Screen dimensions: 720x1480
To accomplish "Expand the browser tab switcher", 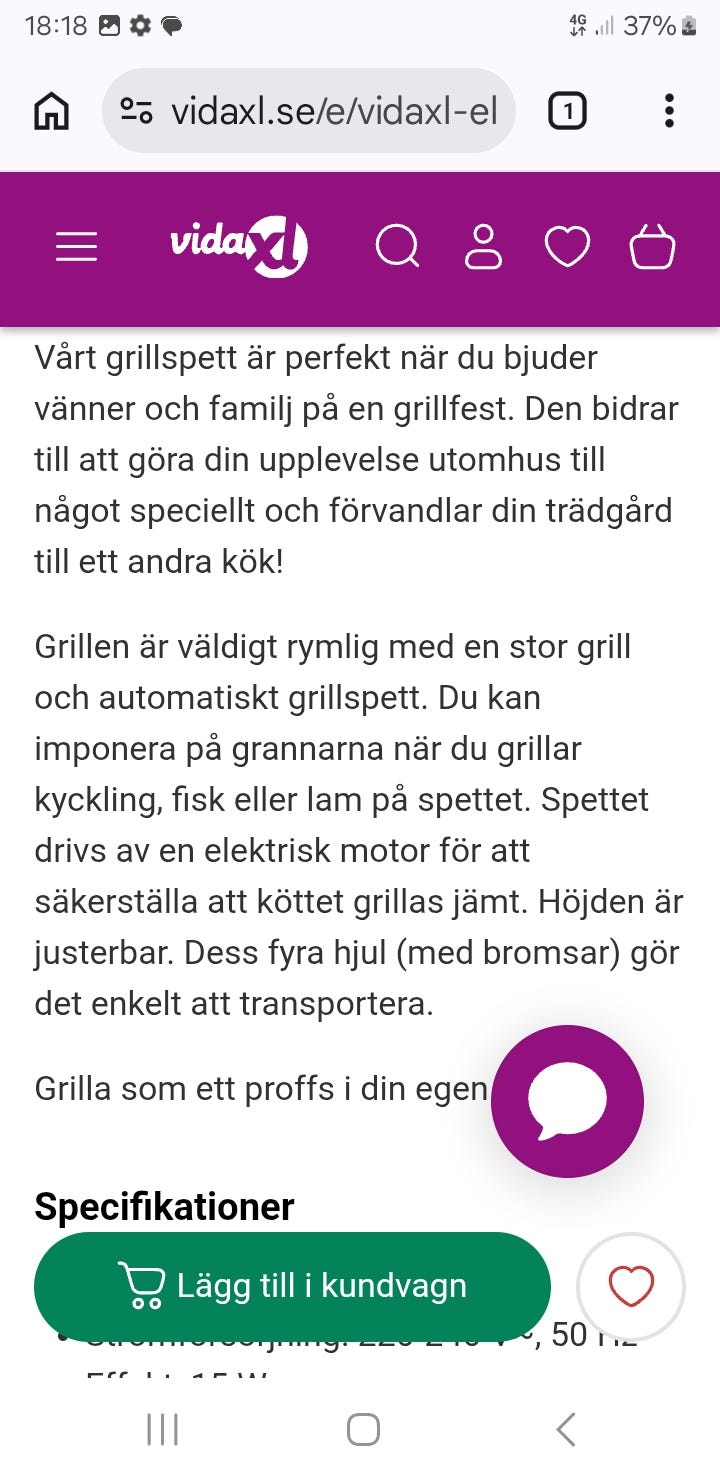I will coord(566,110).
